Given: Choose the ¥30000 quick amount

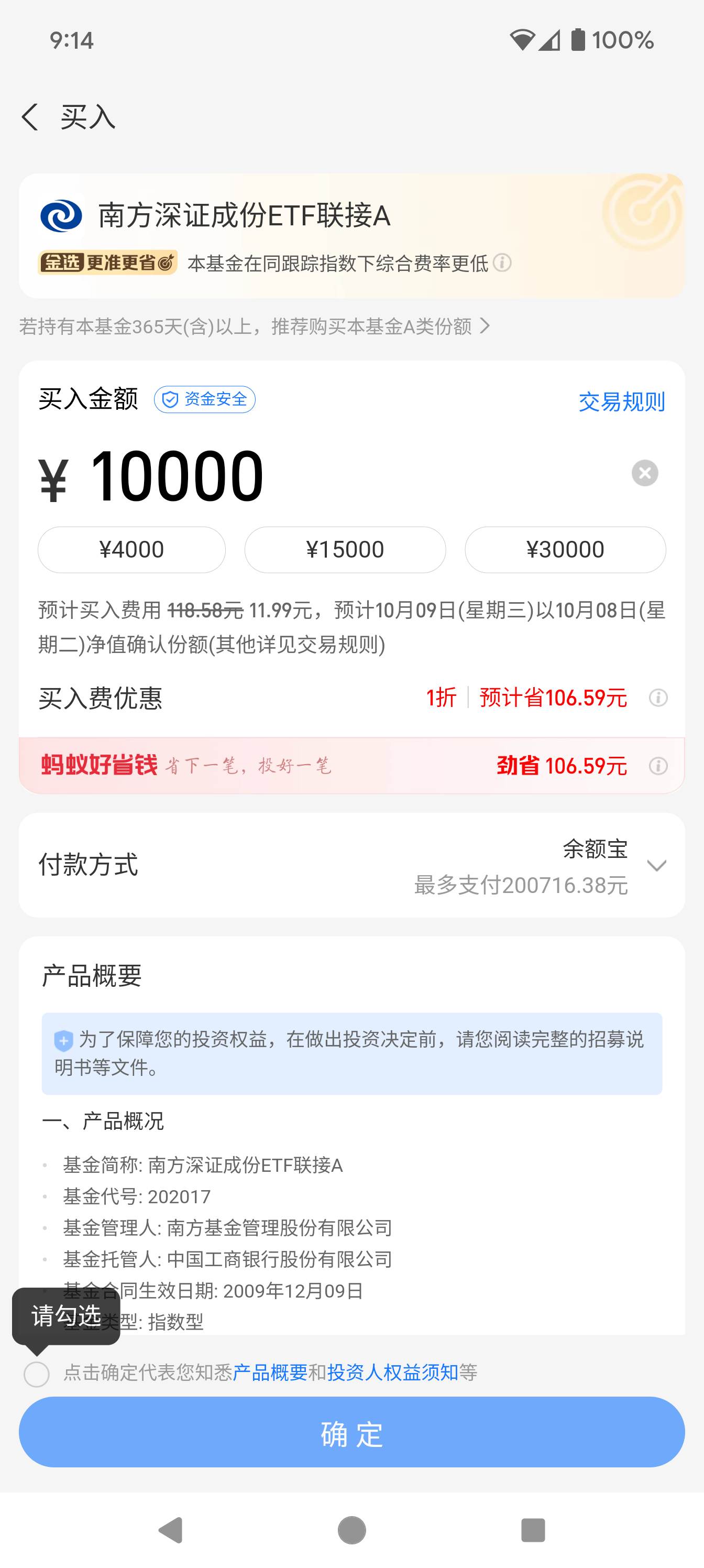Looking at the screenshot, I should pos(565,550).
